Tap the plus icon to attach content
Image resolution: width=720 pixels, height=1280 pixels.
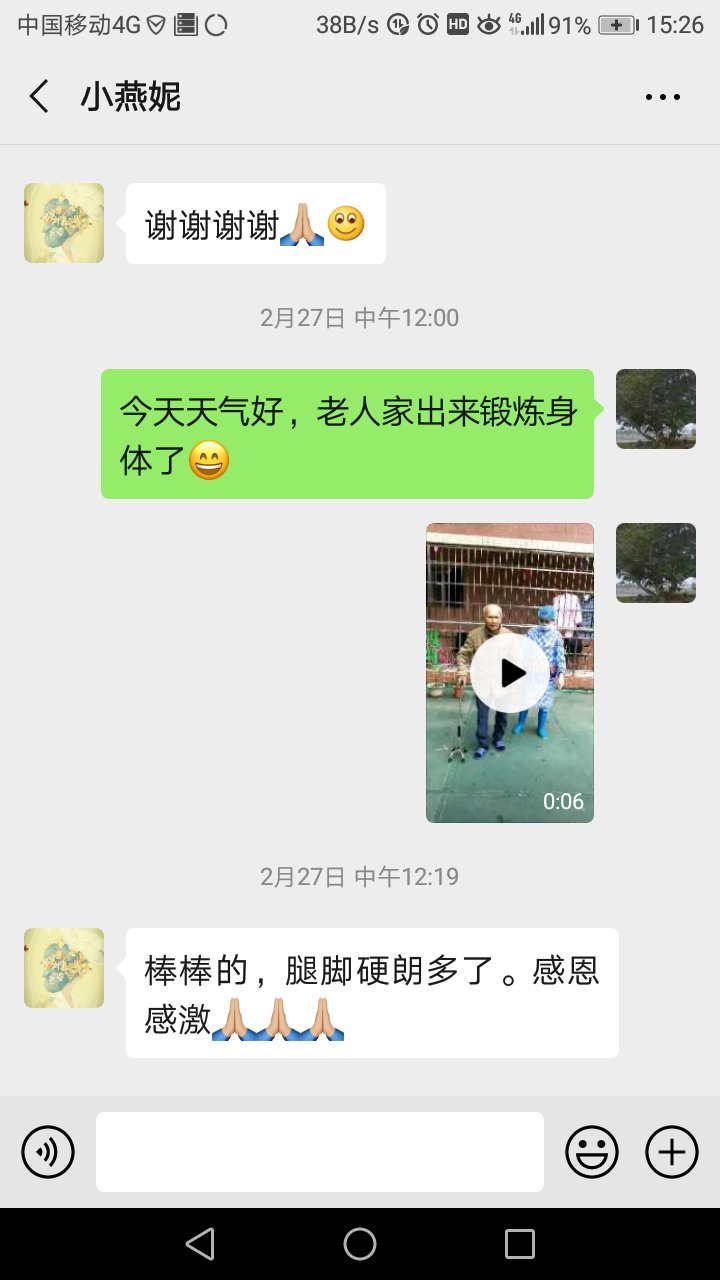point(671,1151)
